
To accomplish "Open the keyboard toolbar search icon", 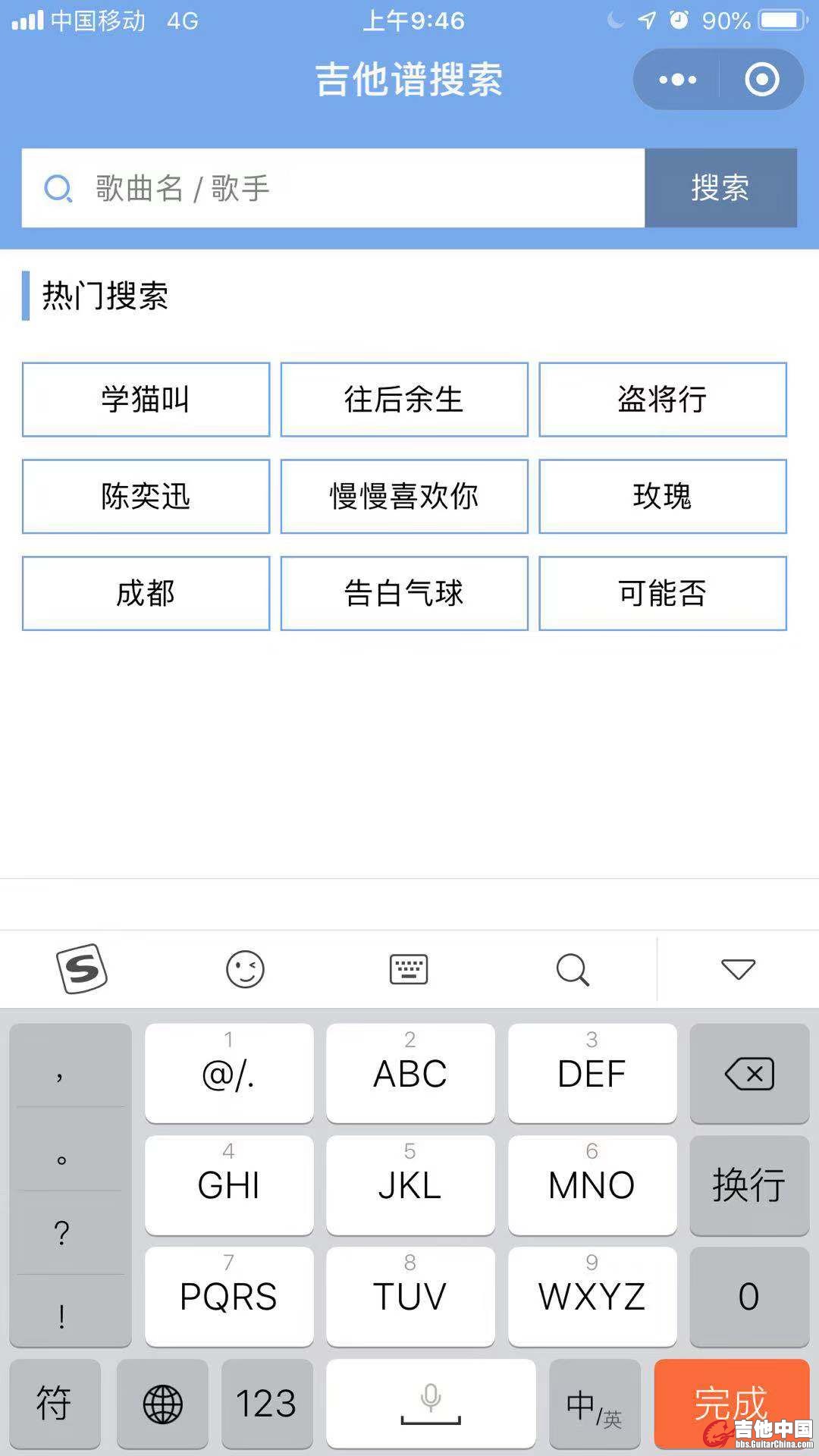I will (573, 969).
